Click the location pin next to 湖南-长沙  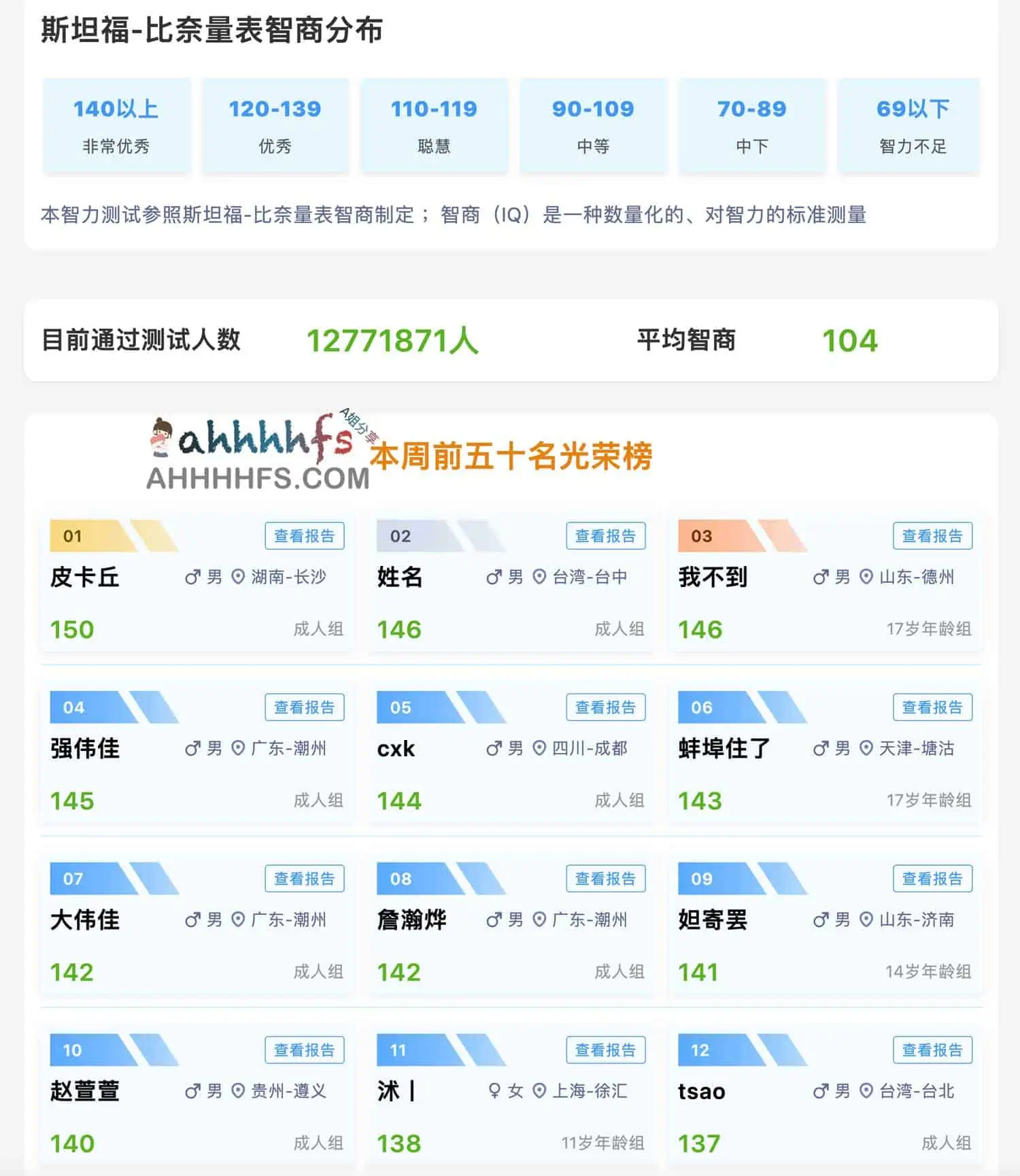click(238, 577)
